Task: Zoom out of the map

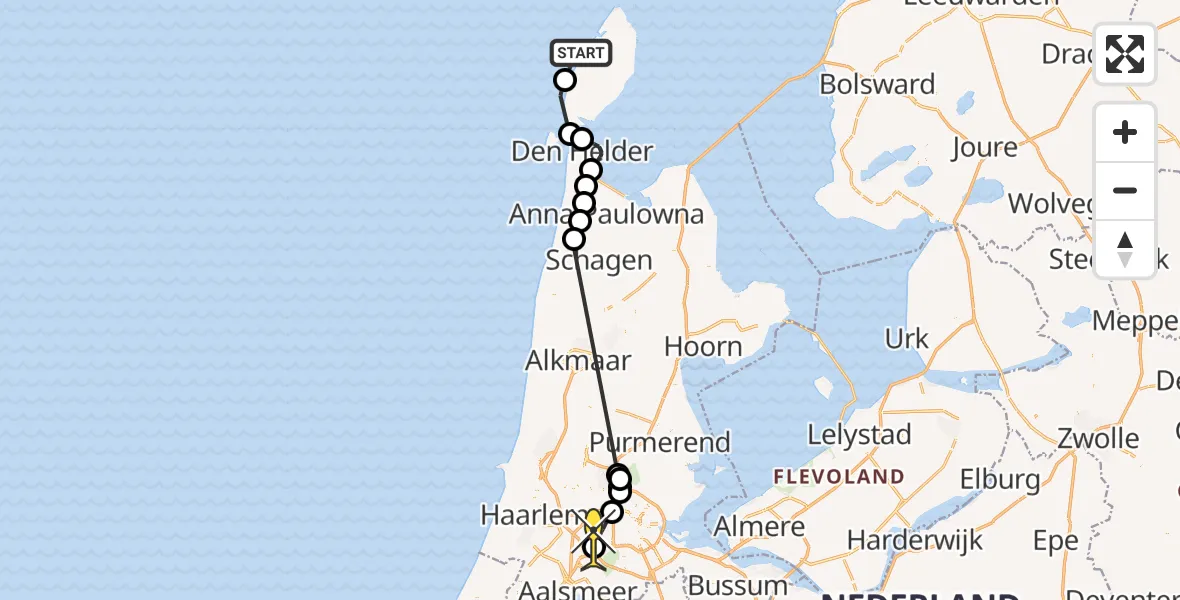Action: [1125, 191]
